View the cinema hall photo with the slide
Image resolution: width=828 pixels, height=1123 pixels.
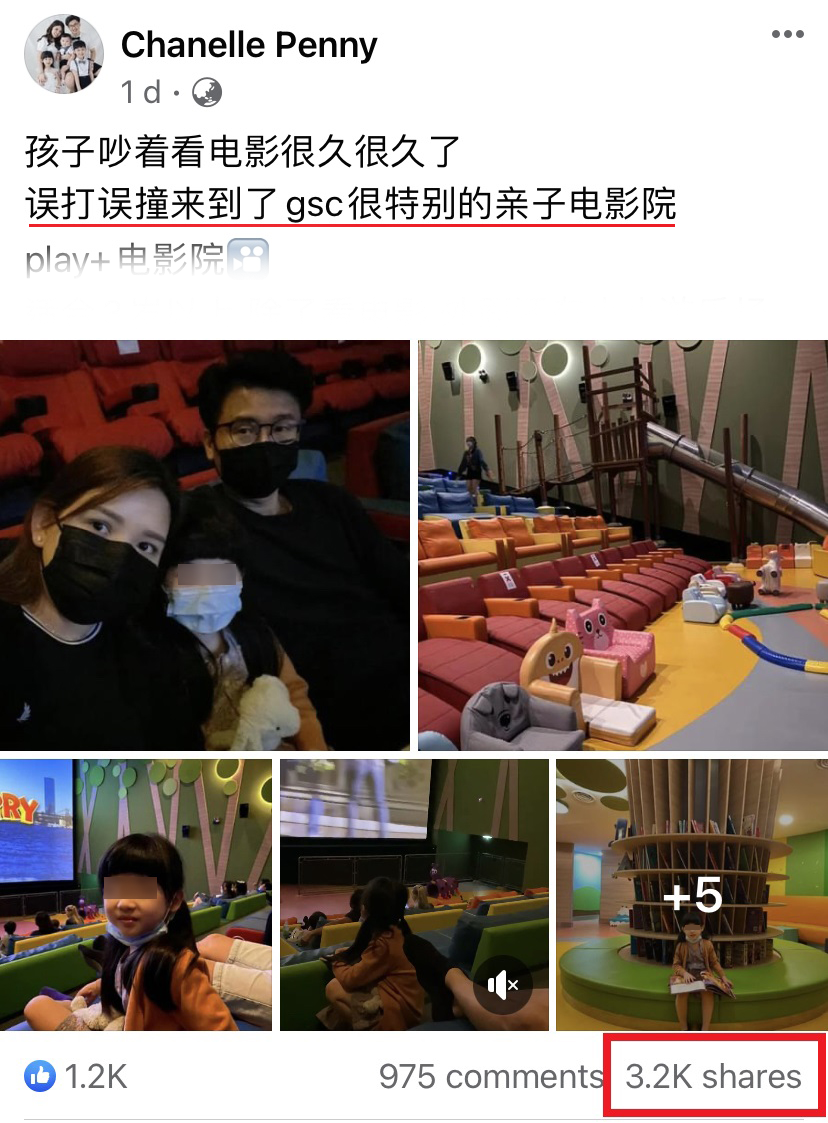[x=622, y=545]
